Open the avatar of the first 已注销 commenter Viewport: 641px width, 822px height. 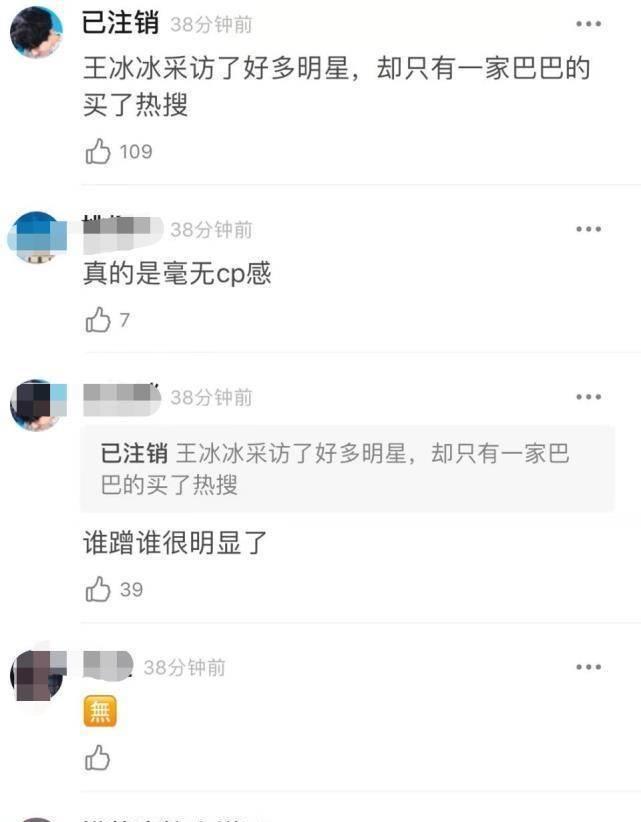tap(36, 32)
